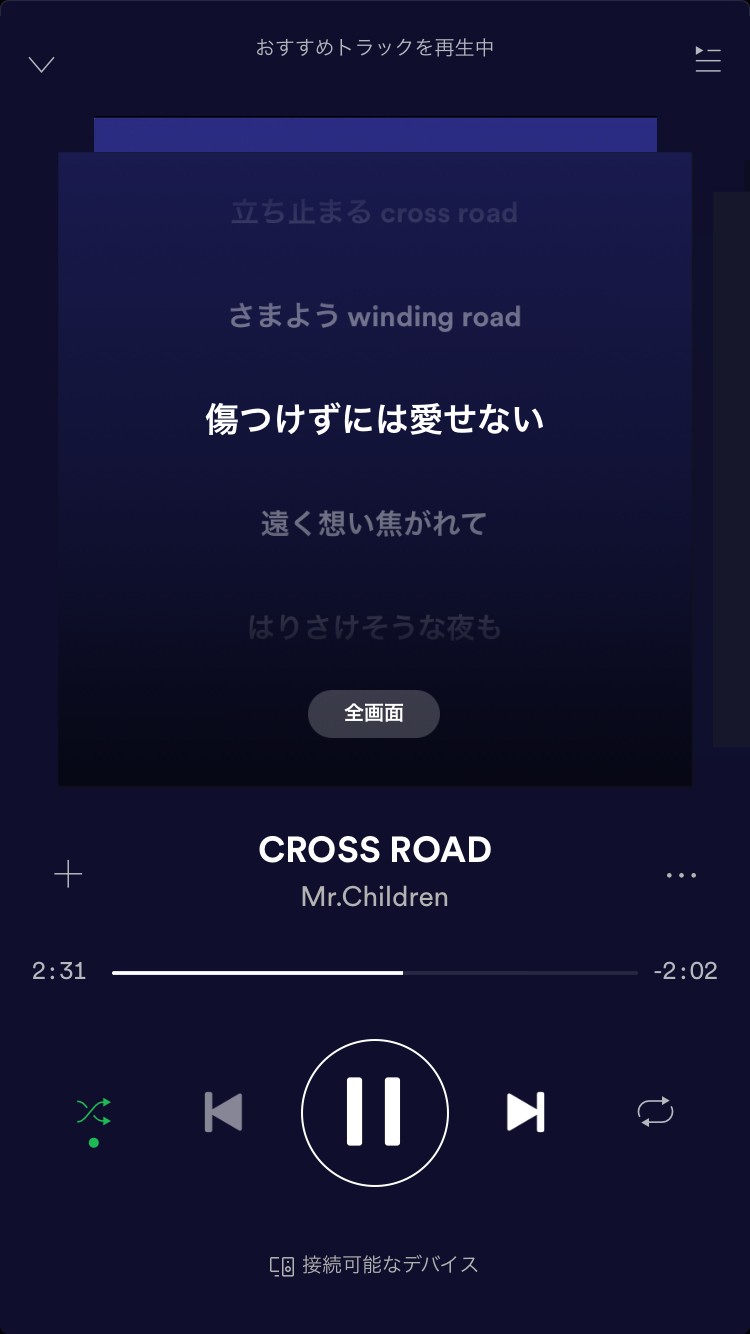Pause the current song
Screen dimensions: 750x1334
(x=375, y=1112)
